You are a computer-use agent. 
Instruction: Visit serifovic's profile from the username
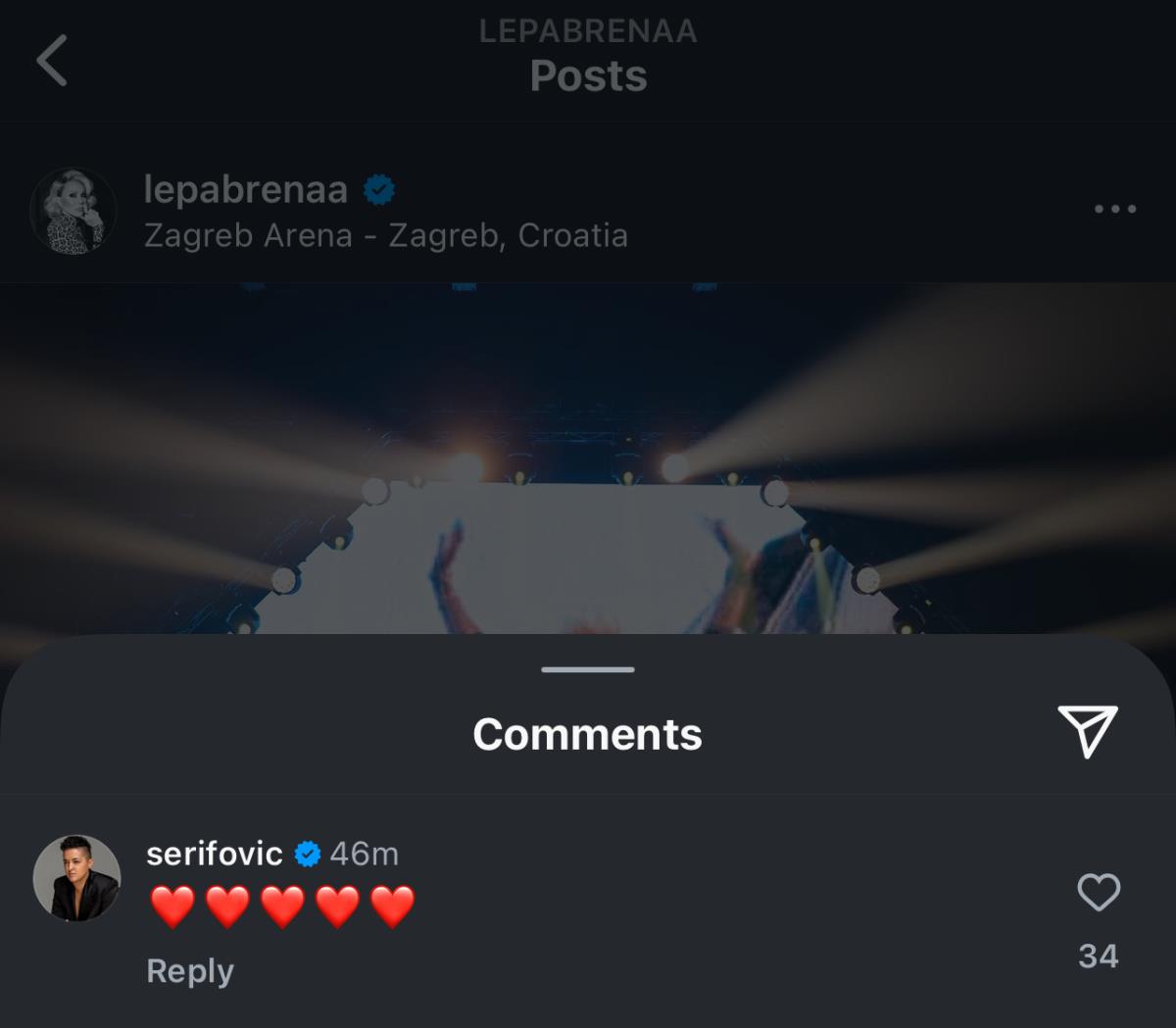(214, 854)
